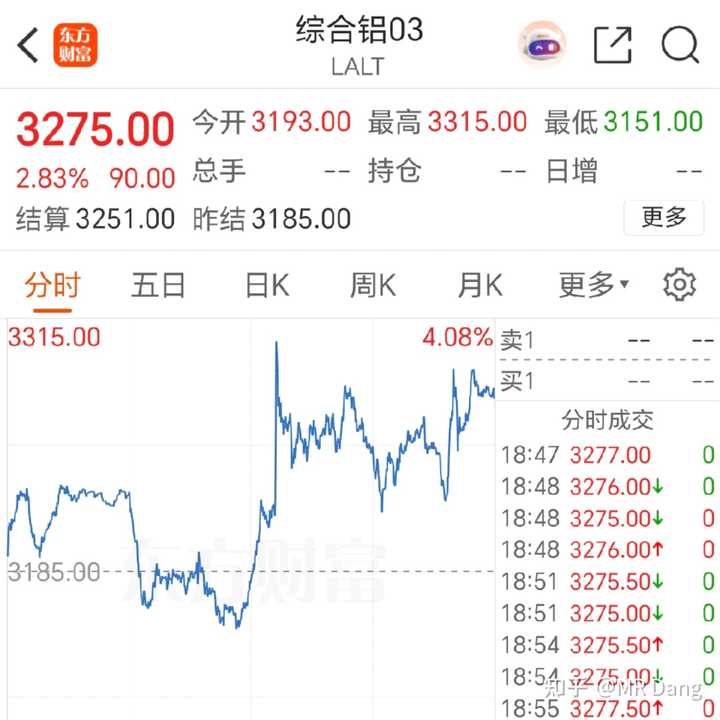720x720 pixels.
Task: Go back using the arrow icon
Action: [29, 45]
